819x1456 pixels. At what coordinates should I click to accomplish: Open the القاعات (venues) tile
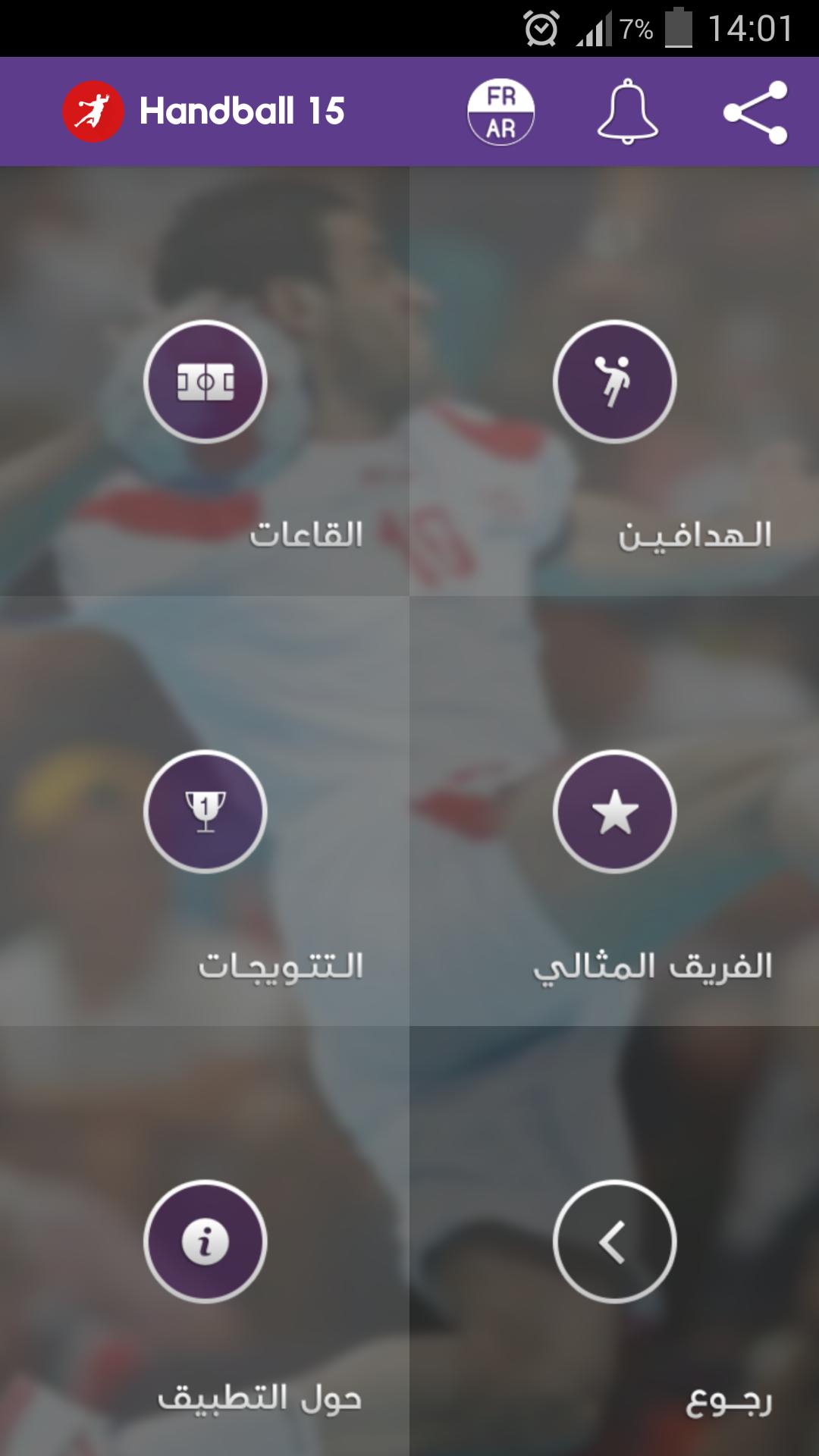click(205, 381)
